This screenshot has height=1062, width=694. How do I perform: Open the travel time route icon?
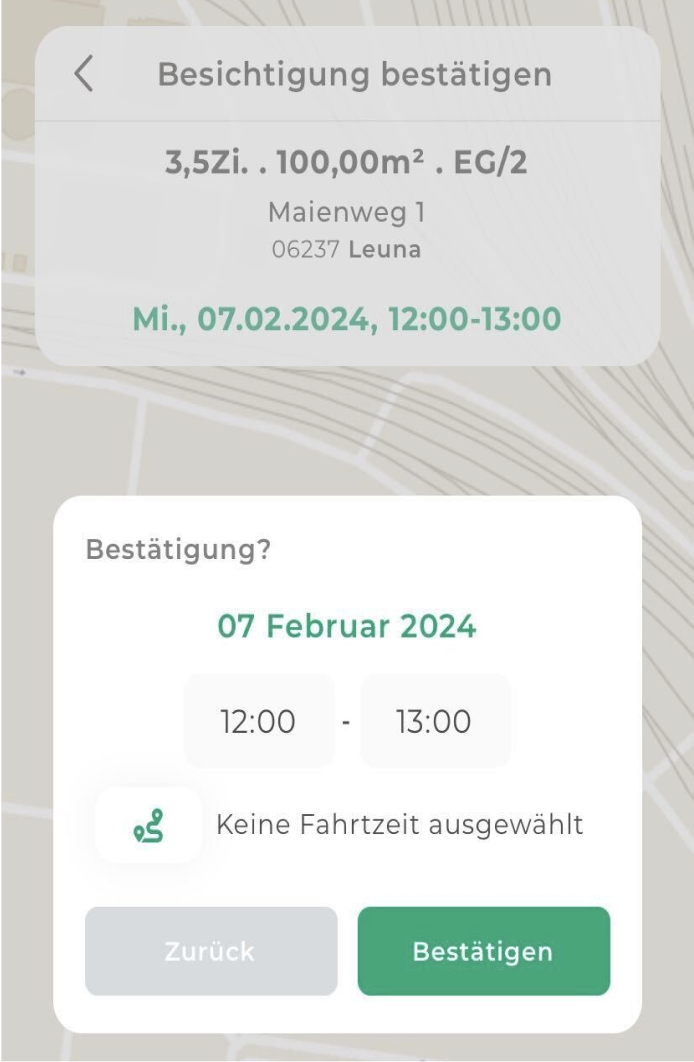149,825
